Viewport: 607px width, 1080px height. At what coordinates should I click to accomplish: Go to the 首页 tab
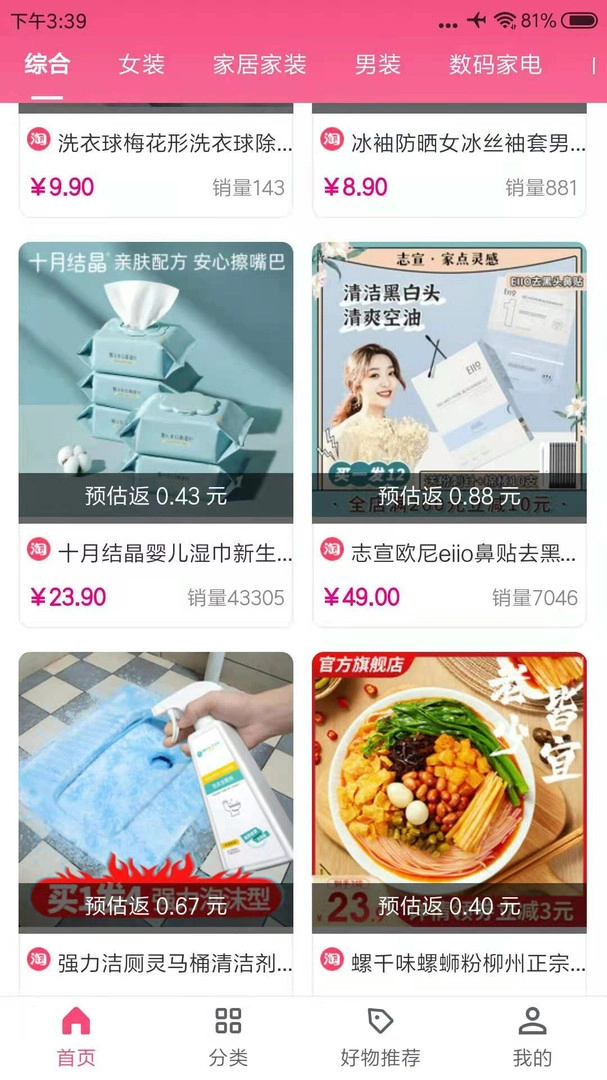(x=76, y=1036)
